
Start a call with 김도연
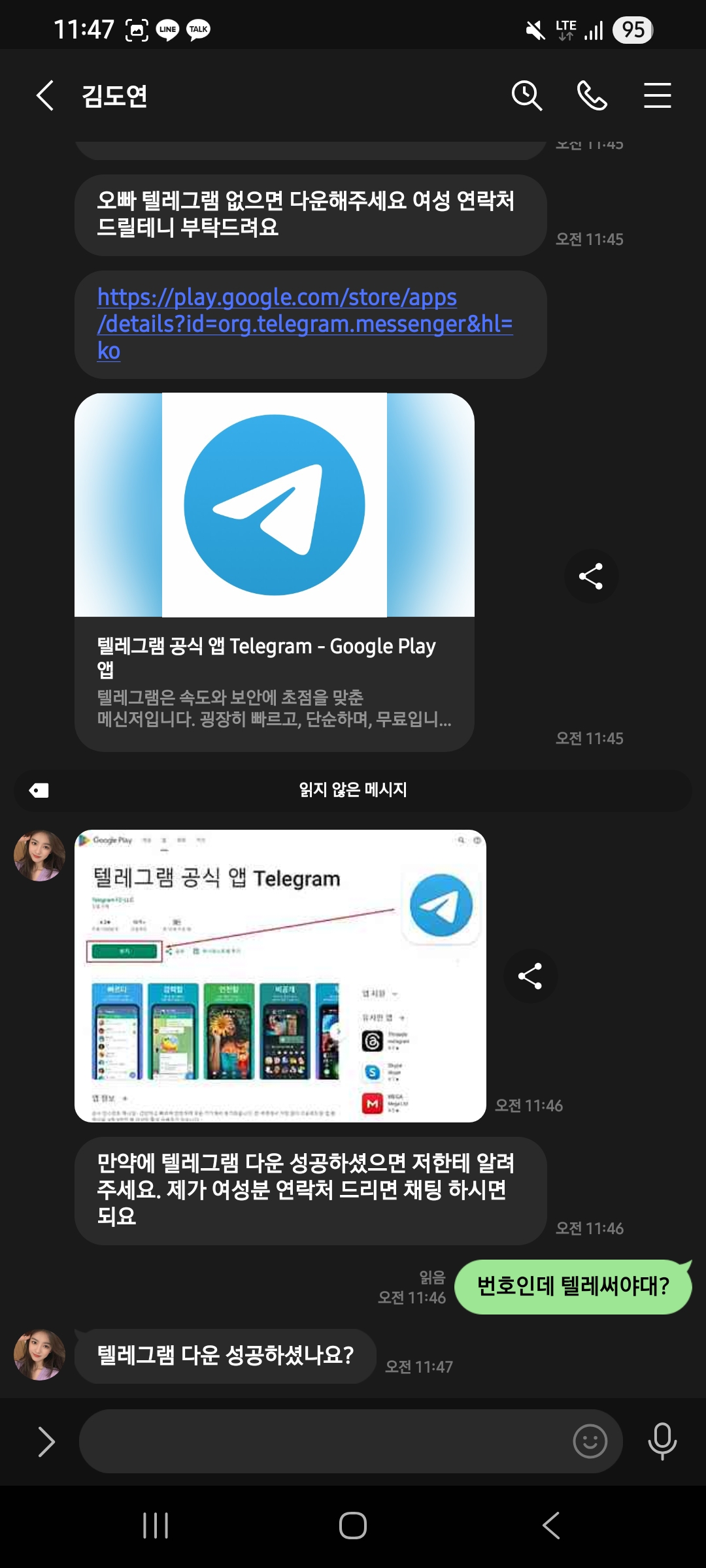coord(592,96)
